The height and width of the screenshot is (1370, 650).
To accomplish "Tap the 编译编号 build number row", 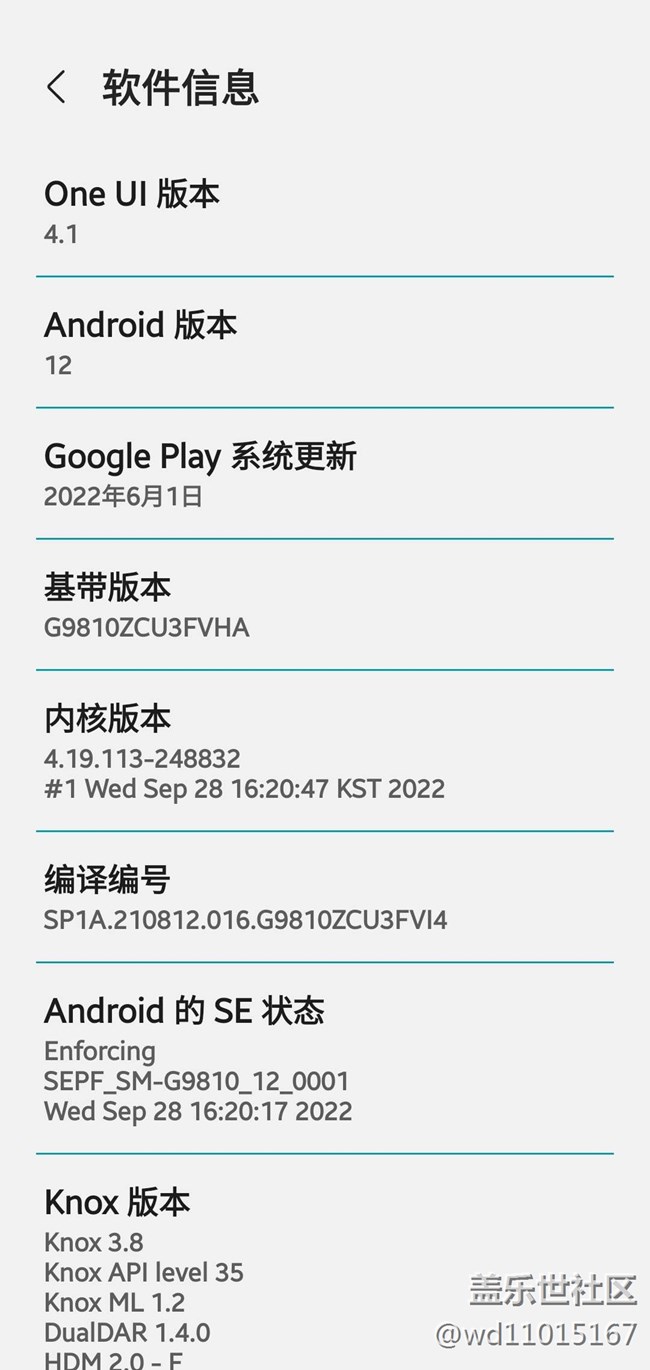I will tap(245, 898).
